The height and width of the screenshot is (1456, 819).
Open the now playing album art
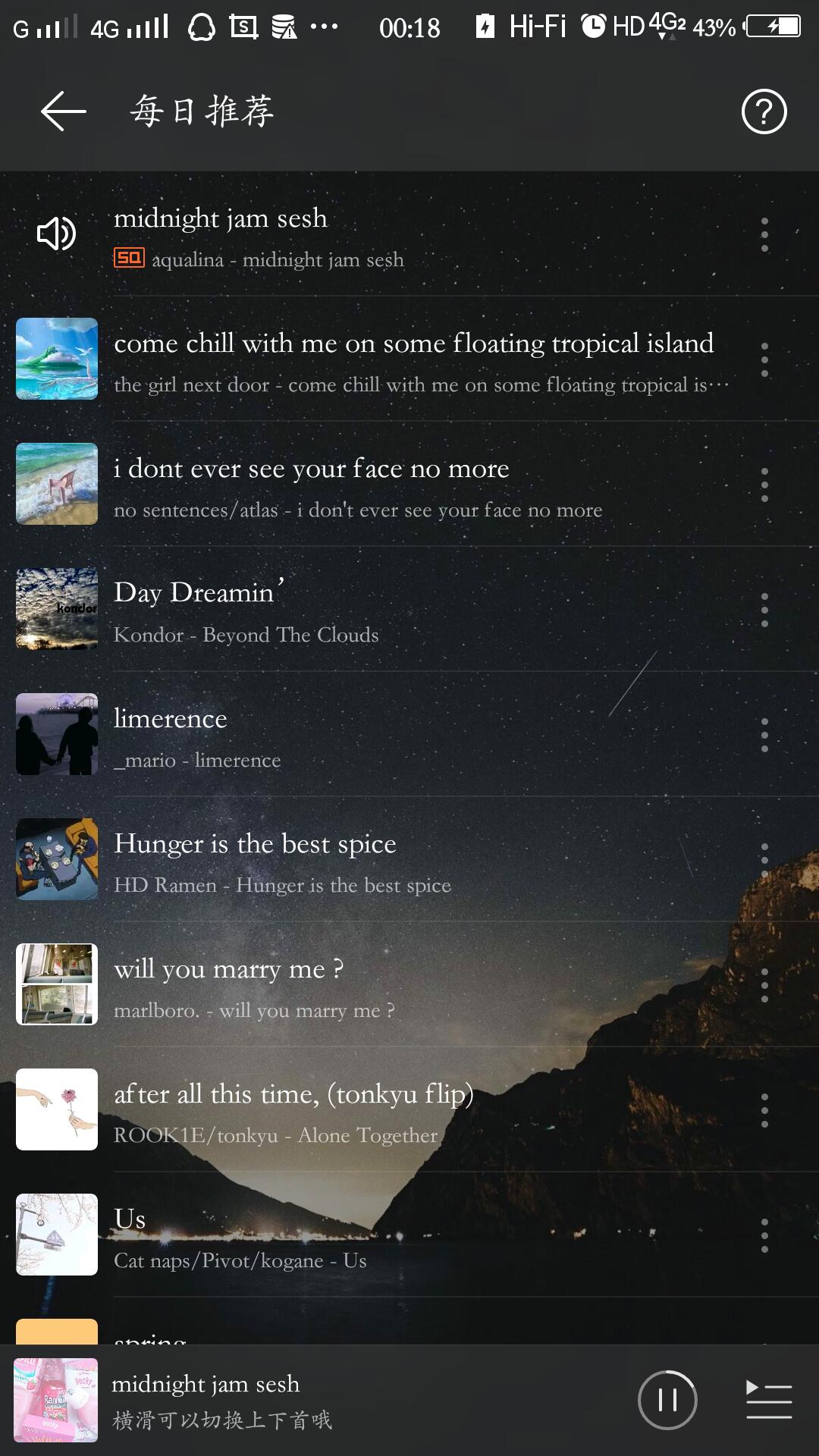[57, 1400]
